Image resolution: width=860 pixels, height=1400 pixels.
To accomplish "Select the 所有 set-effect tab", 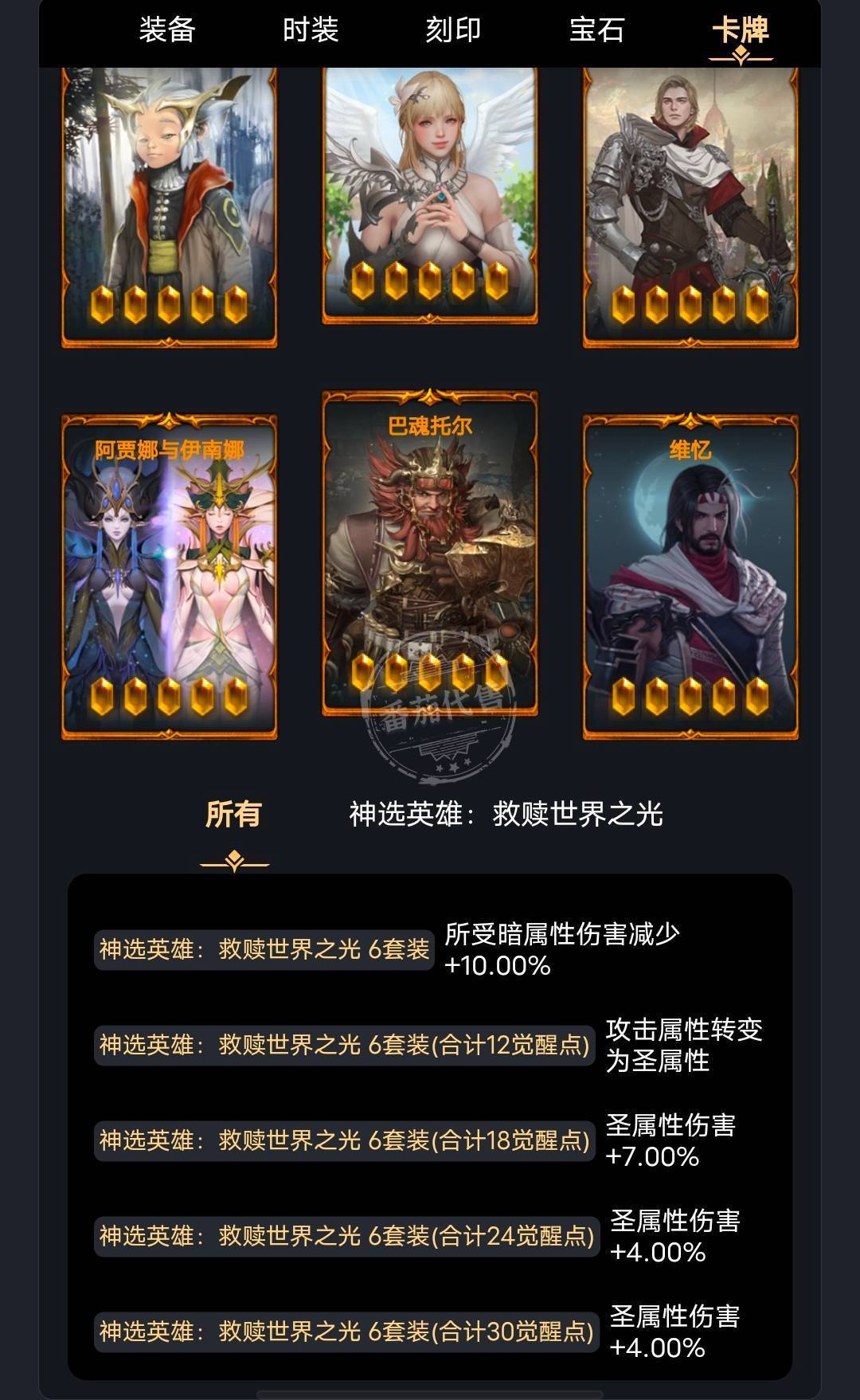I will click(x=233, y=814).
